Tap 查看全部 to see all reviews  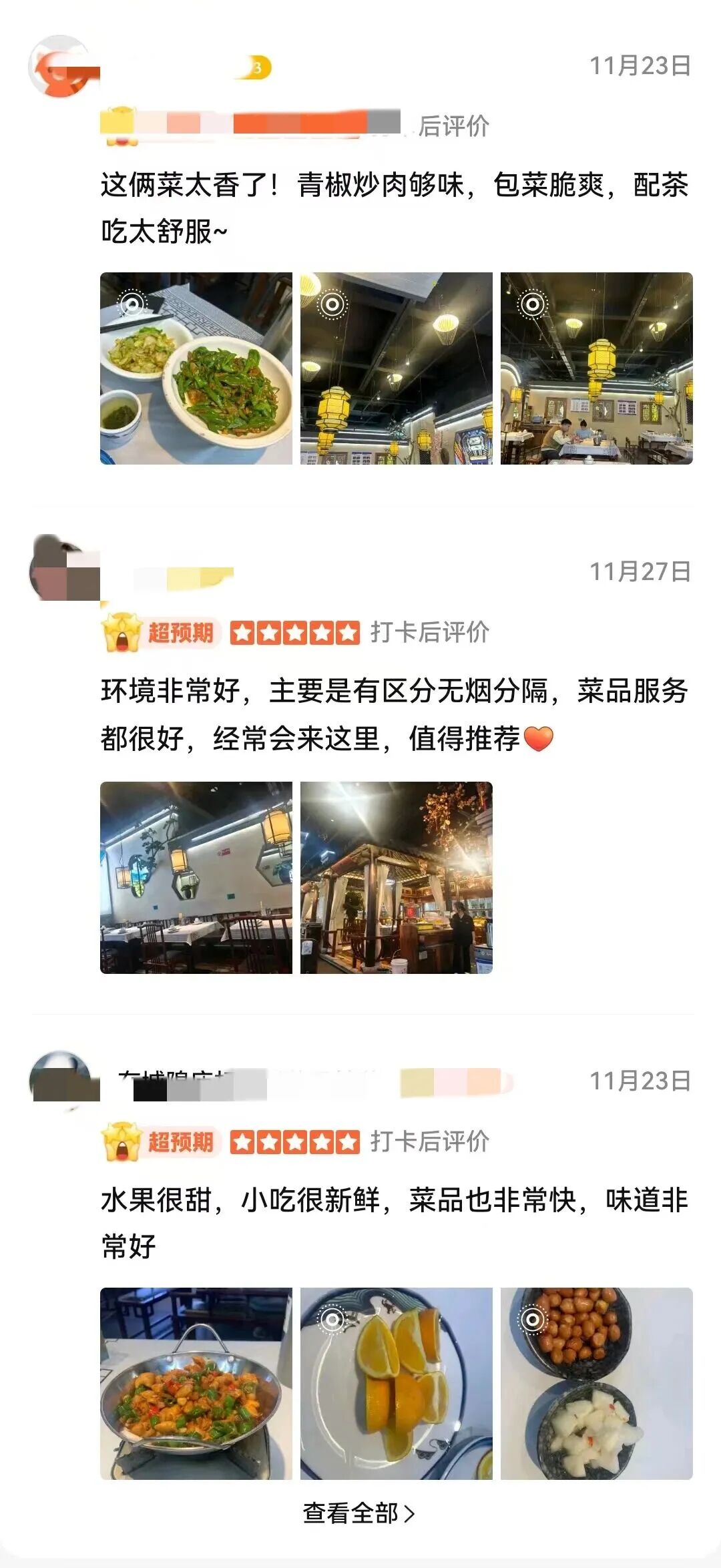359,1513
